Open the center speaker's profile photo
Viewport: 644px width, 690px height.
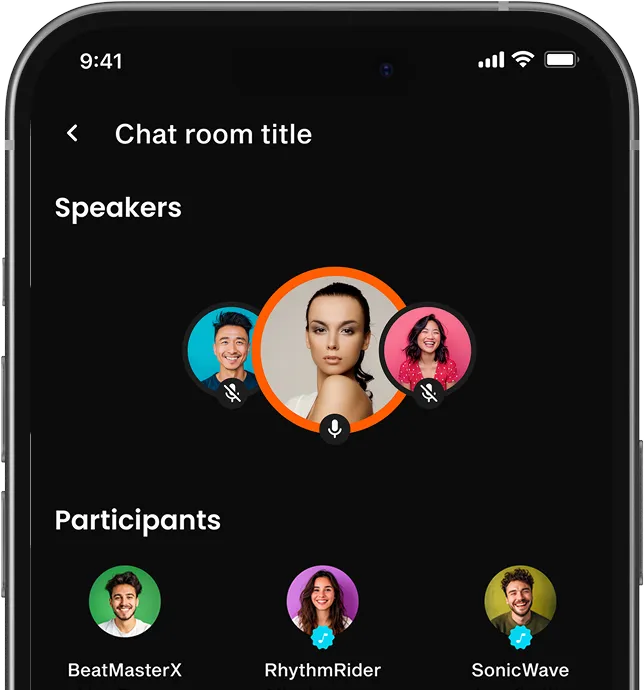click(334, 347)
